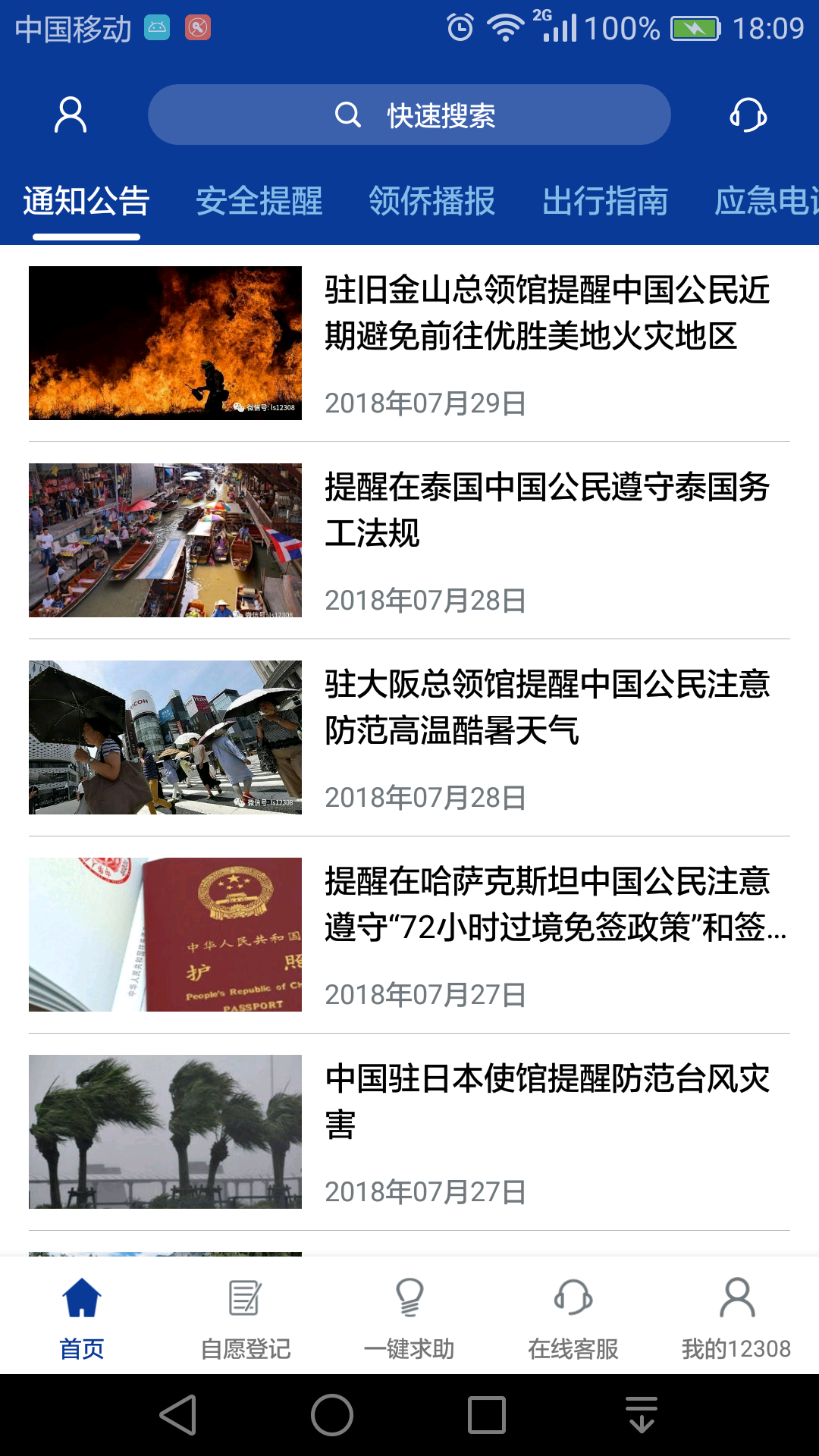The height and width of the screenshot is (1456, 819).
Task: Open 驻大阪总领馆 notice on 高温酷暑天气
Action: (546, 708)
